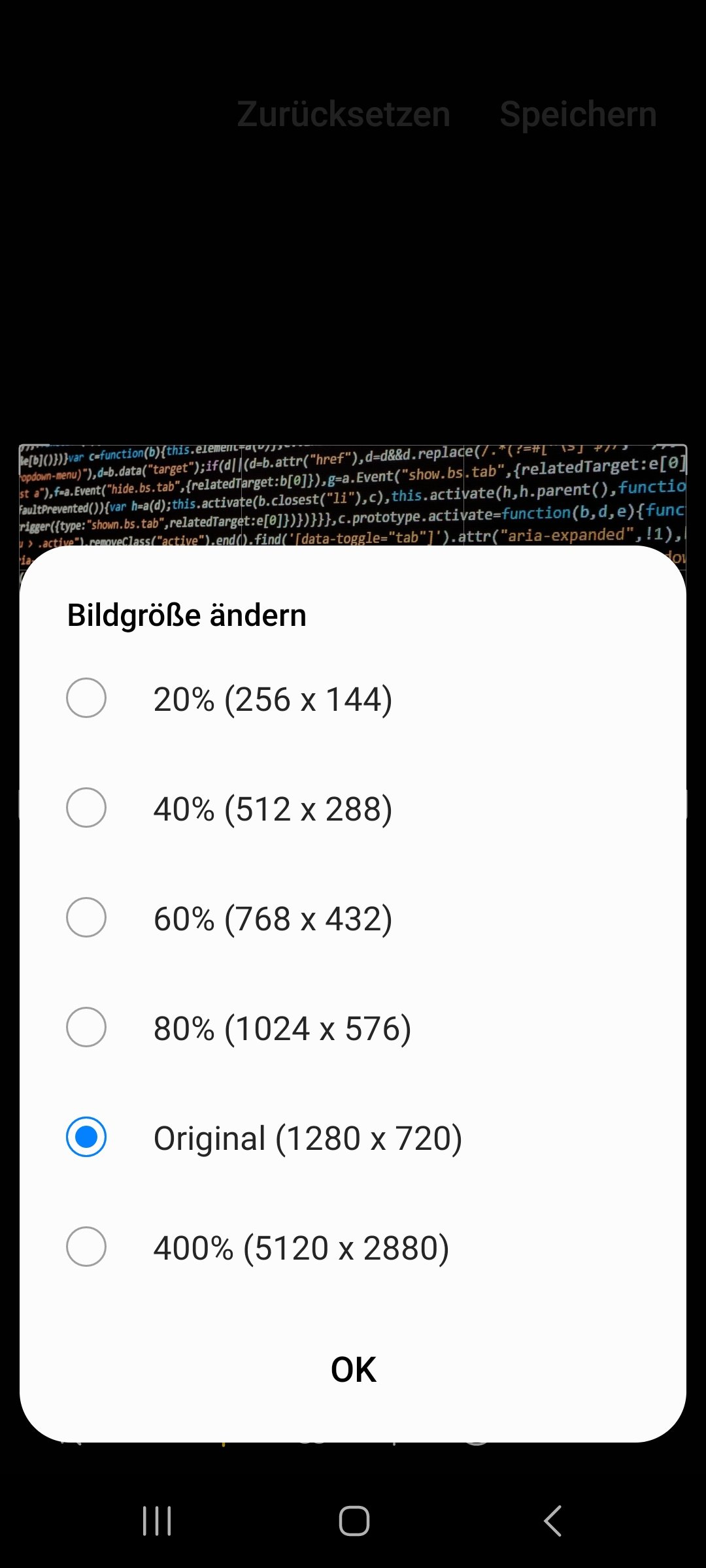The image size is (706, 1568).
Task: Open recent apps overview
Action: (157, 1521)
